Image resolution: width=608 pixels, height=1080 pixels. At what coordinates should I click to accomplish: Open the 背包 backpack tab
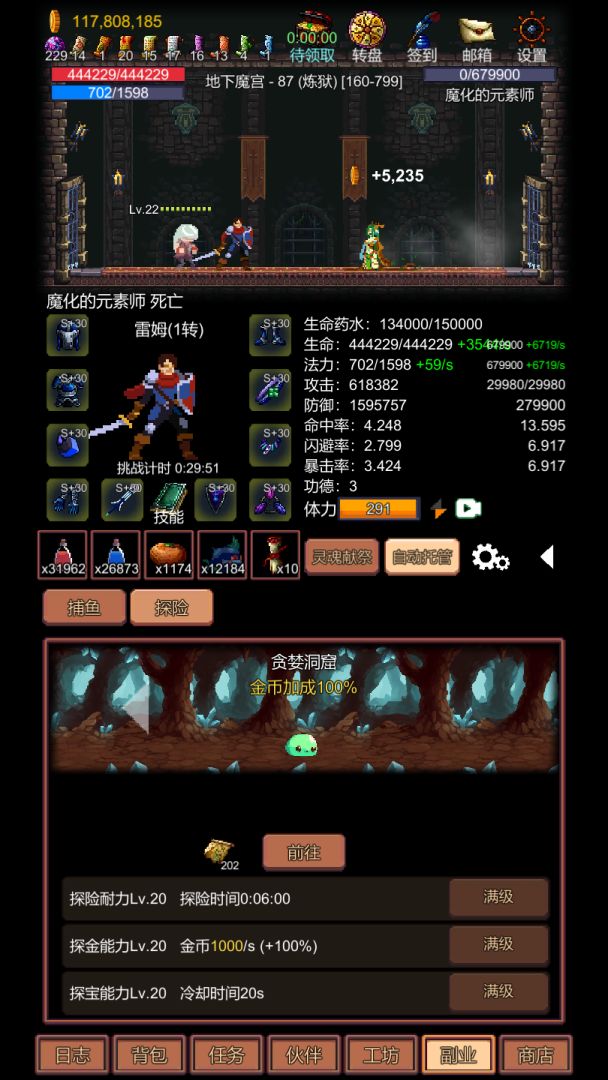click(149, 1054)
